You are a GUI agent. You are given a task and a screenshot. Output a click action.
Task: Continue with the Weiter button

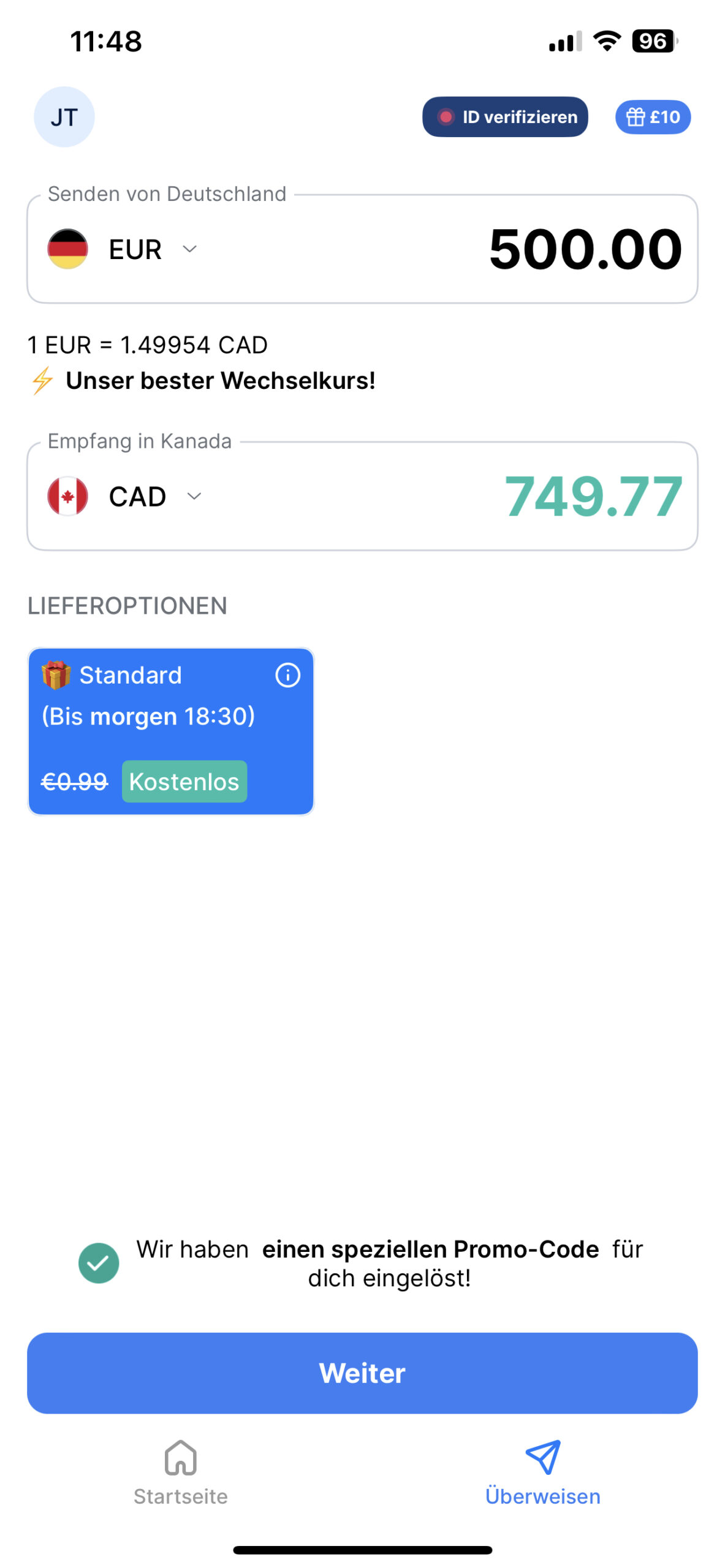pos(362,1373)
